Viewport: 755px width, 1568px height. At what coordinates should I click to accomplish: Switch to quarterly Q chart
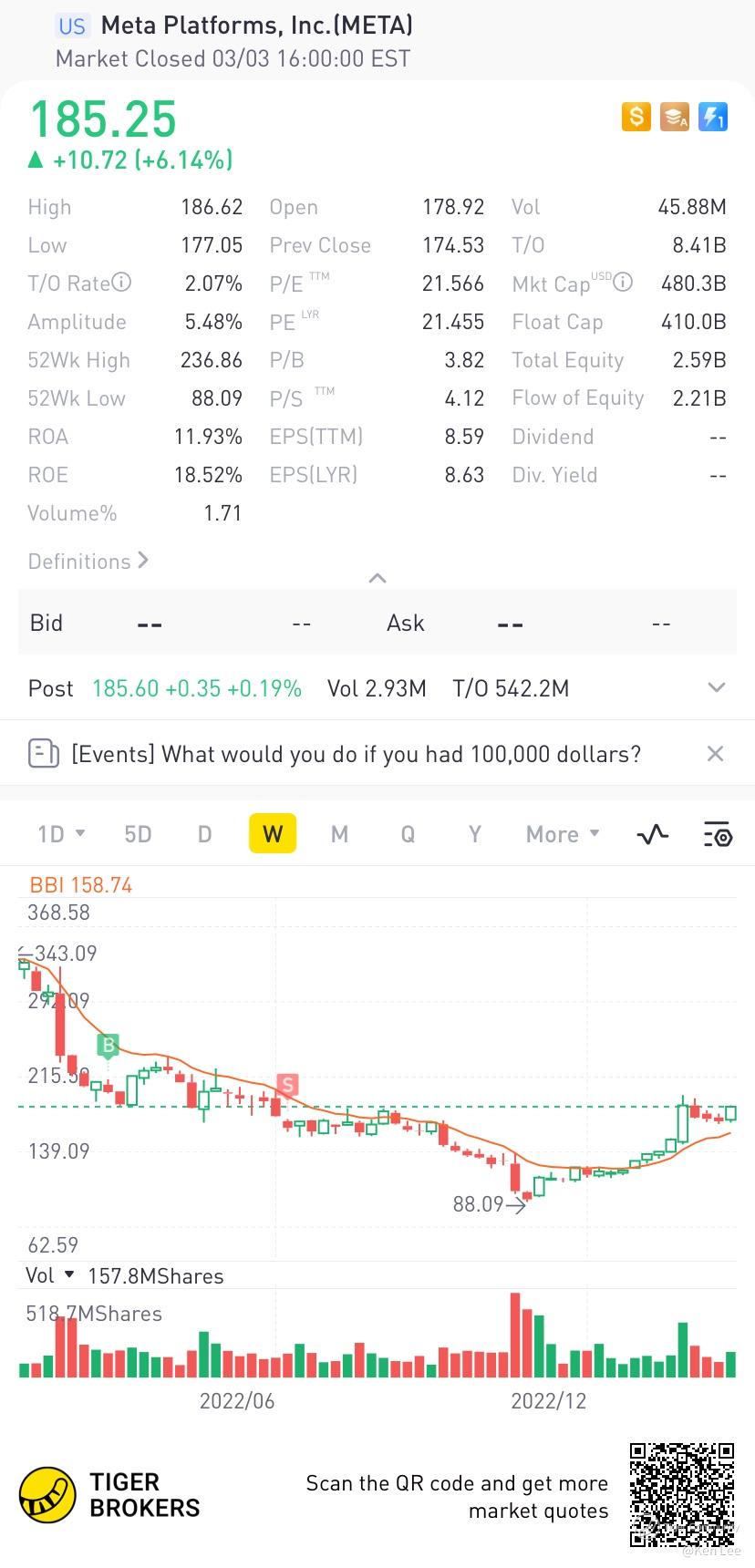coord(407,834)
